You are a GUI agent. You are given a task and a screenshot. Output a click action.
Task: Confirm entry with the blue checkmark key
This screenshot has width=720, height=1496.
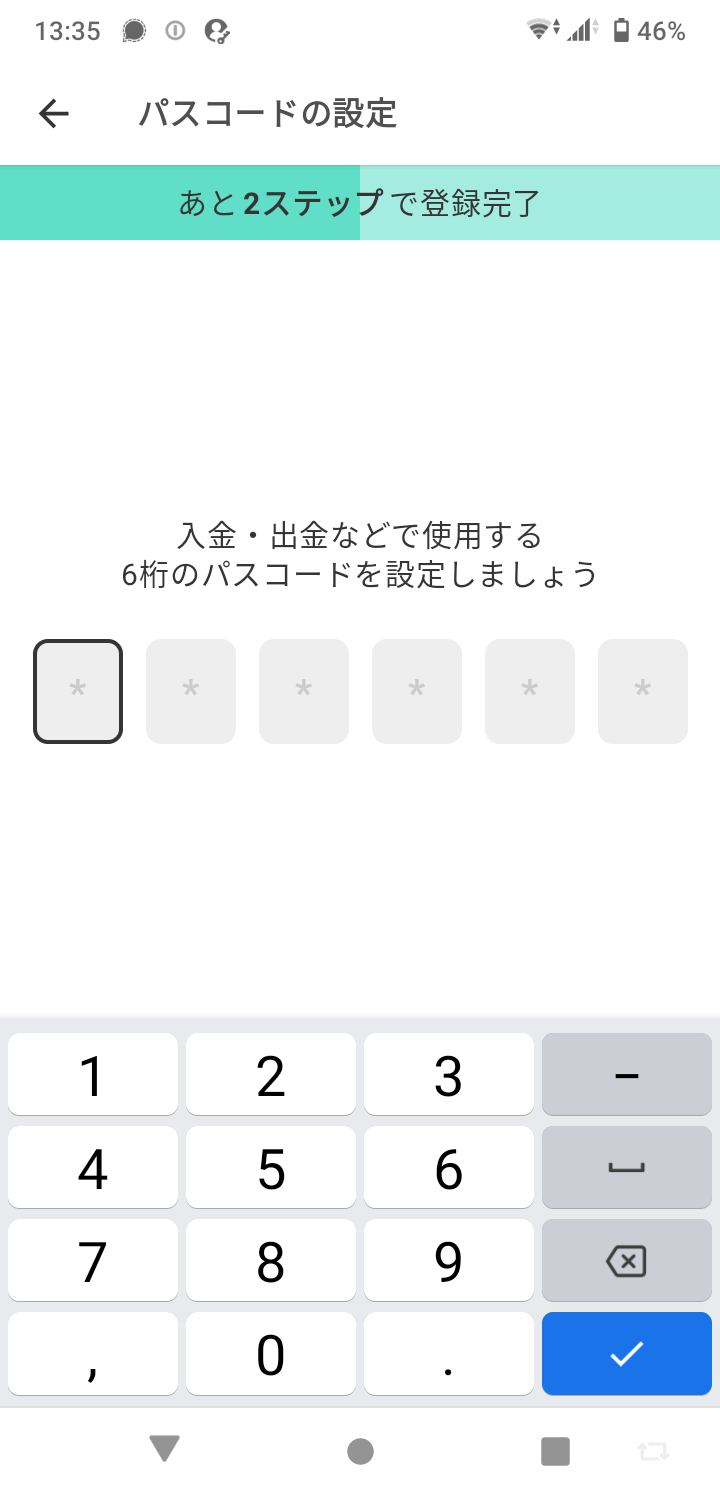[627, 1354]
